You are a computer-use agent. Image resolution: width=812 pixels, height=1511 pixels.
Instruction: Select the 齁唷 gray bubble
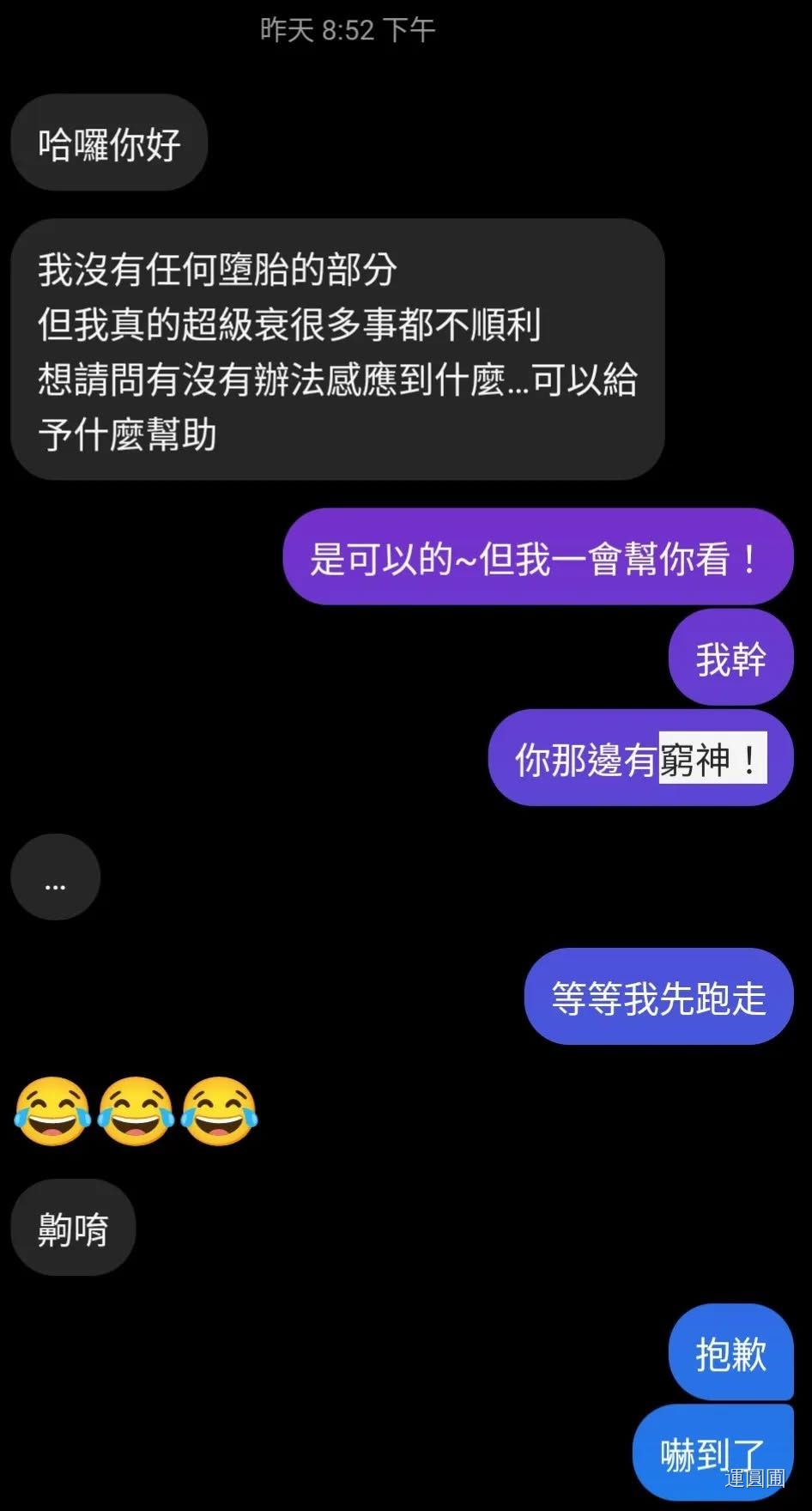[x=73, y=1228]
